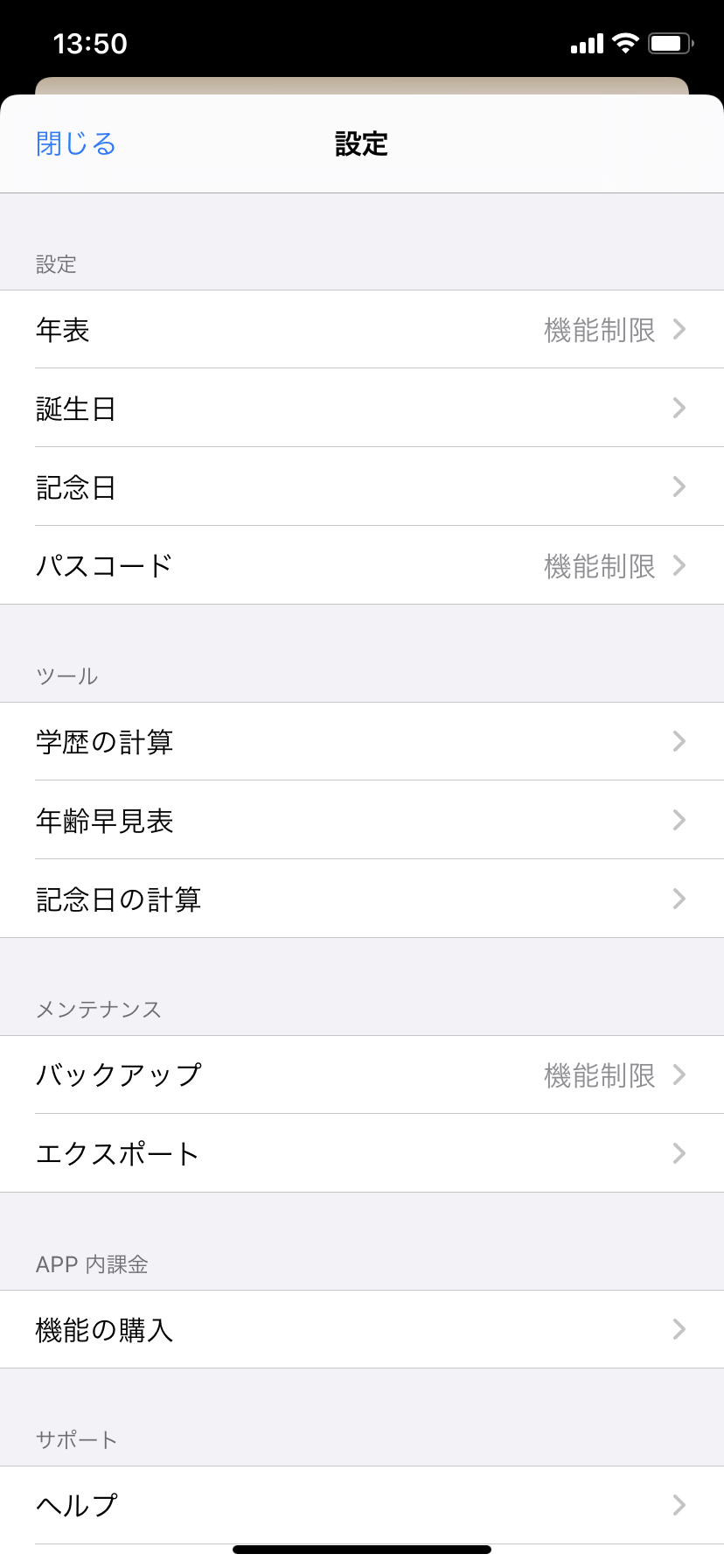Open the 記念日 row
Image resolution: width=724 pixels, height=1568 pixels.
(x=362, y=486)
